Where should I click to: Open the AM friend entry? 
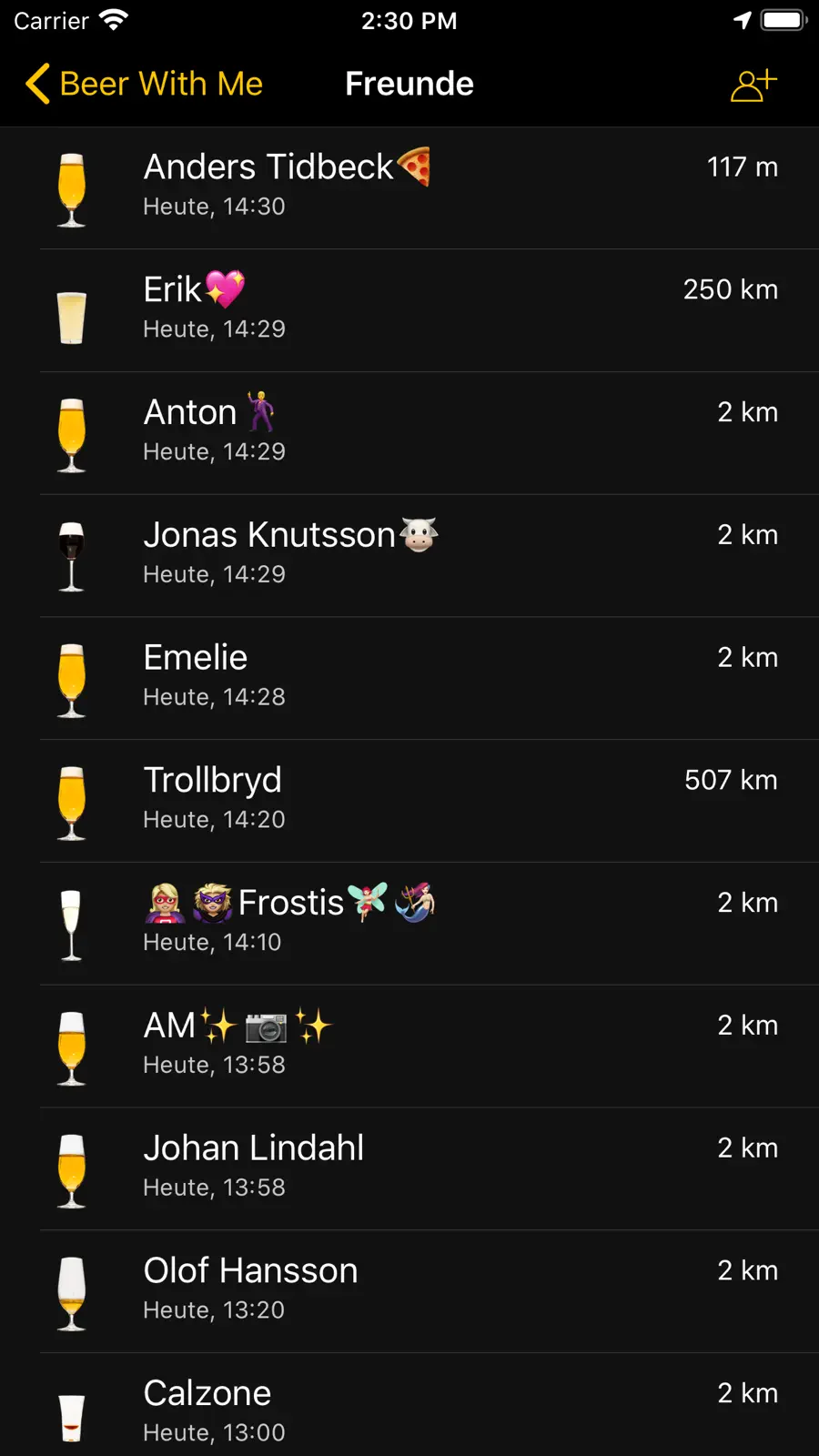coord(409,1047)
